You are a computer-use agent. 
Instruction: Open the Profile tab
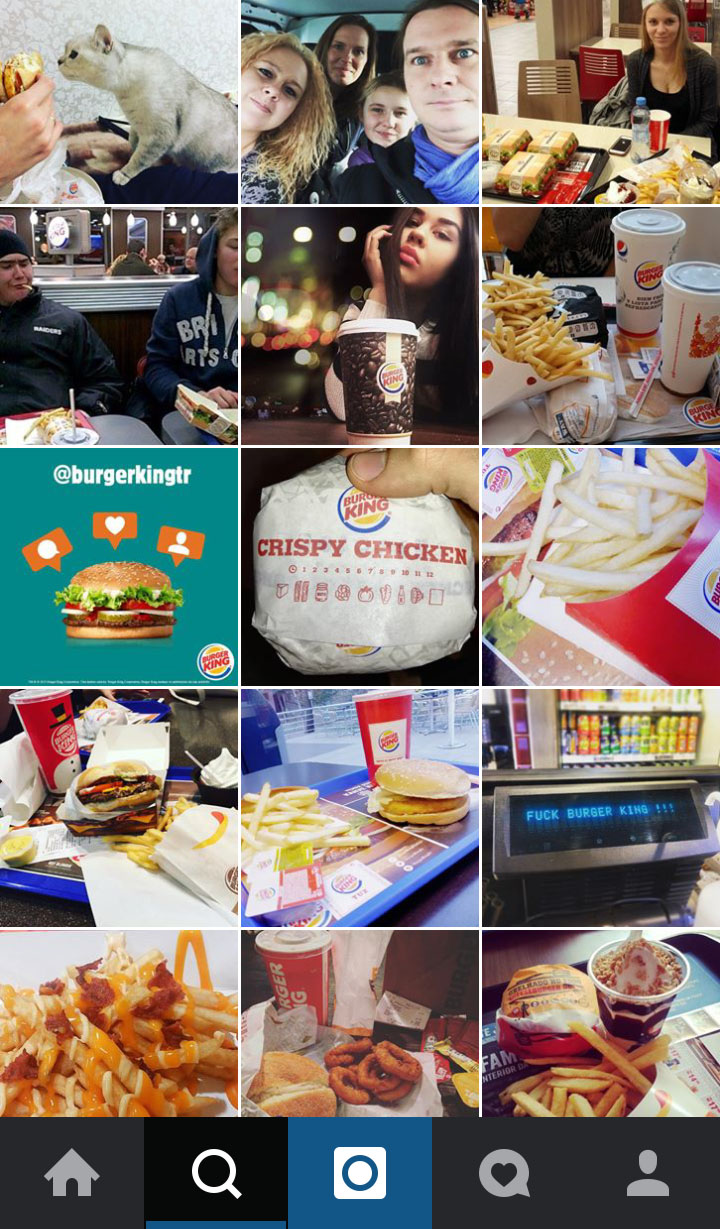[648, 1173]
